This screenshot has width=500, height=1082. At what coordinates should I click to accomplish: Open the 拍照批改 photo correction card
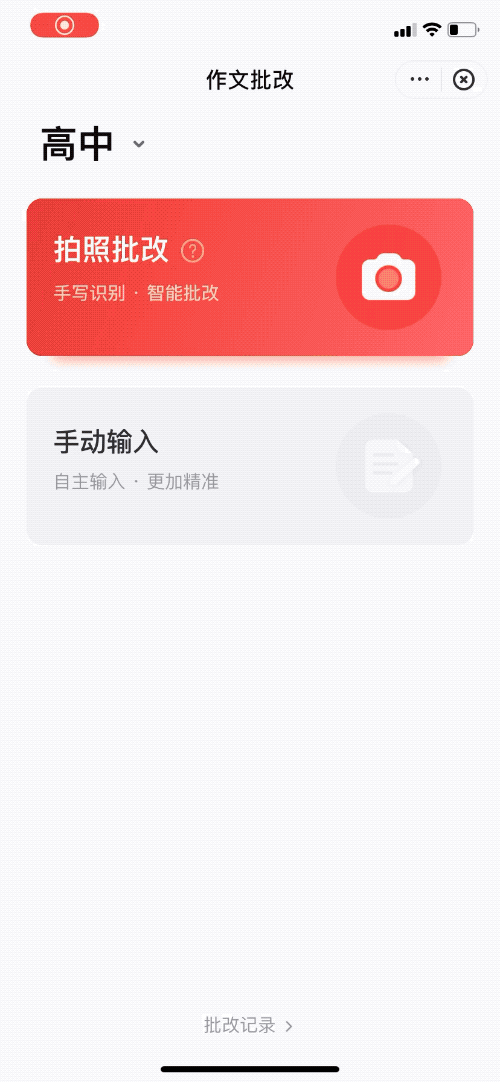[x=250, y=277]
